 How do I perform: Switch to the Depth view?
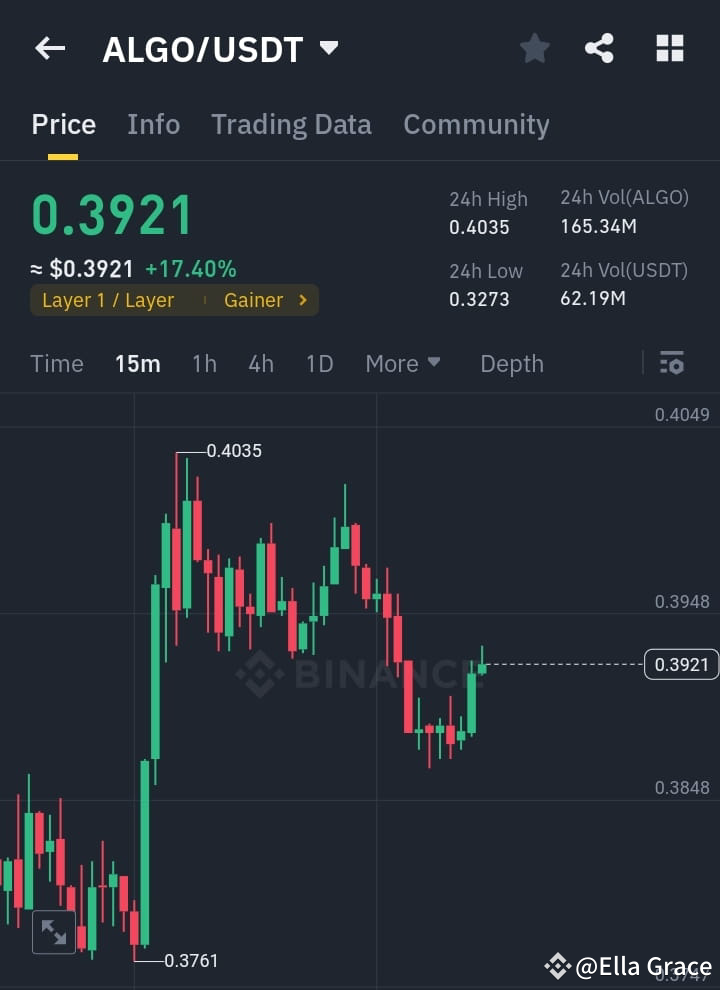pos(511,364)
